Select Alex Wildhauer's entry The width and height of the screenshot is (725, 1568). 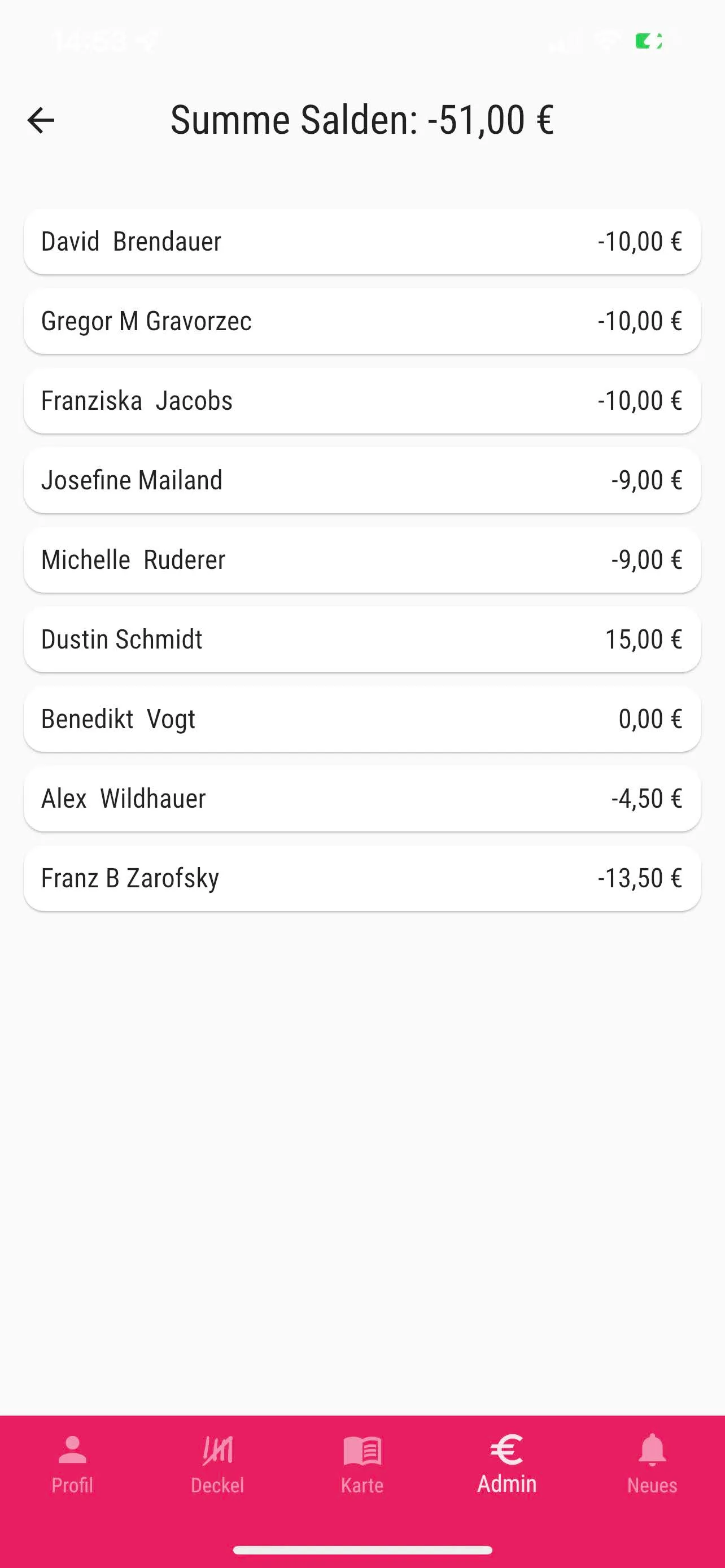pyautogui.click(x=362, y=799)
